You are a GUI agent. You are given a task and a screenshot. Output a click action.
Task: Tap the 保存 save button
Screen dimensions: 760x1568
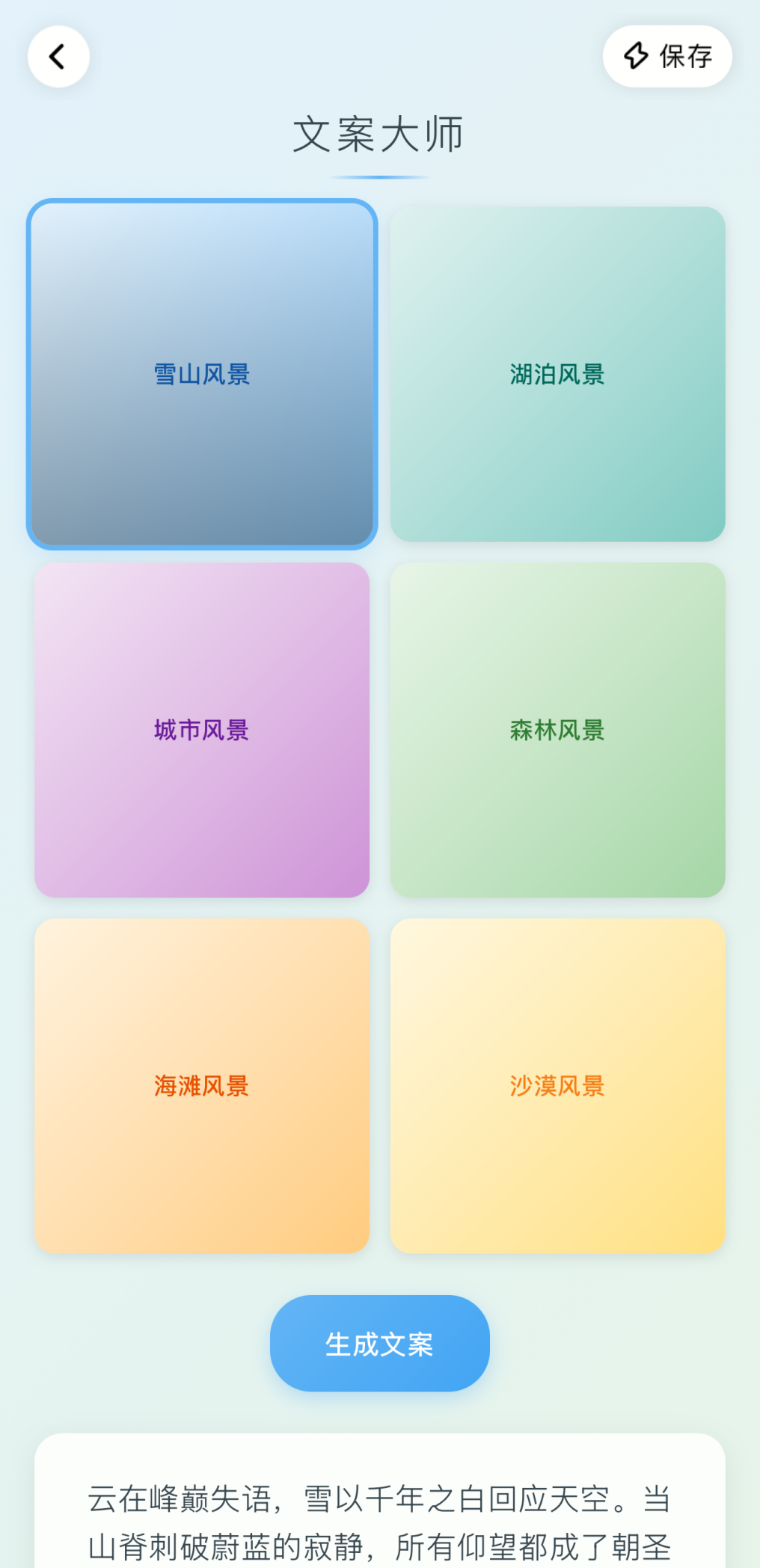coord(667,57)
